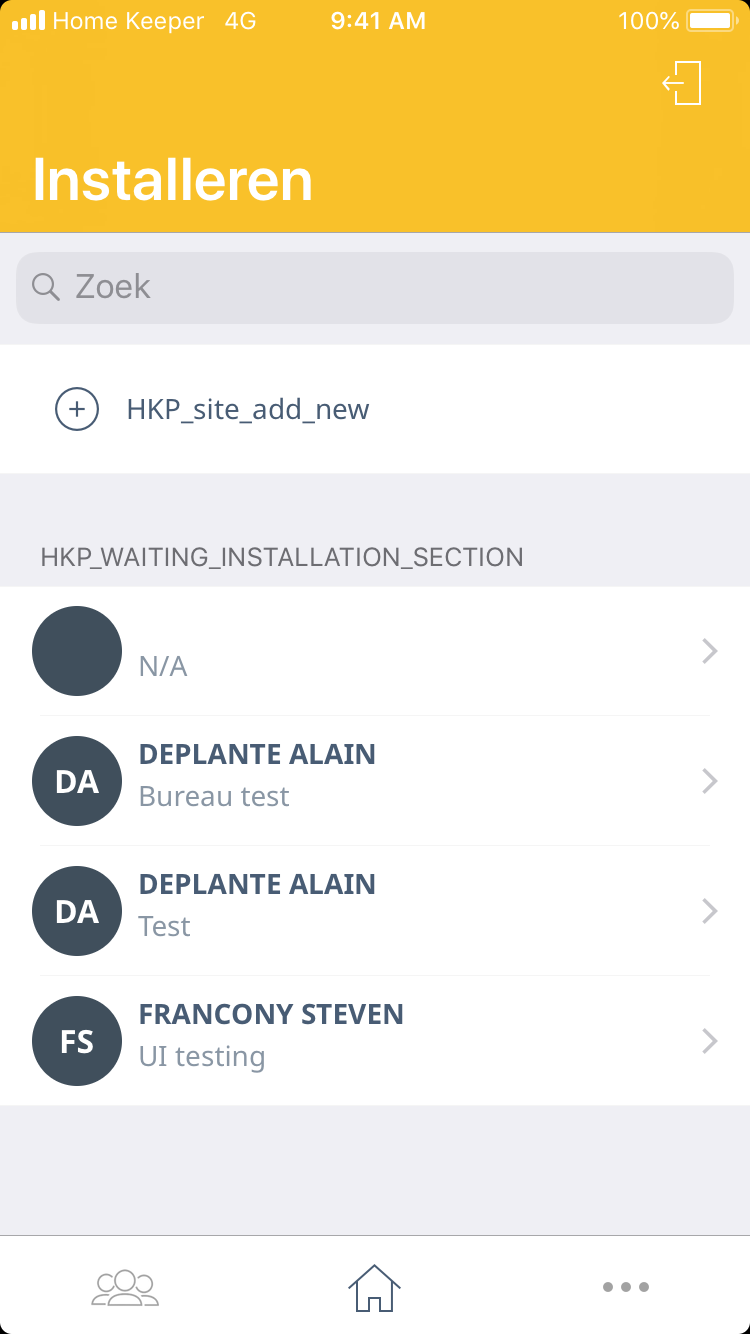Tap the logout icon in the header
This screenshot has height=1334, width=750.
click(683, 83)
